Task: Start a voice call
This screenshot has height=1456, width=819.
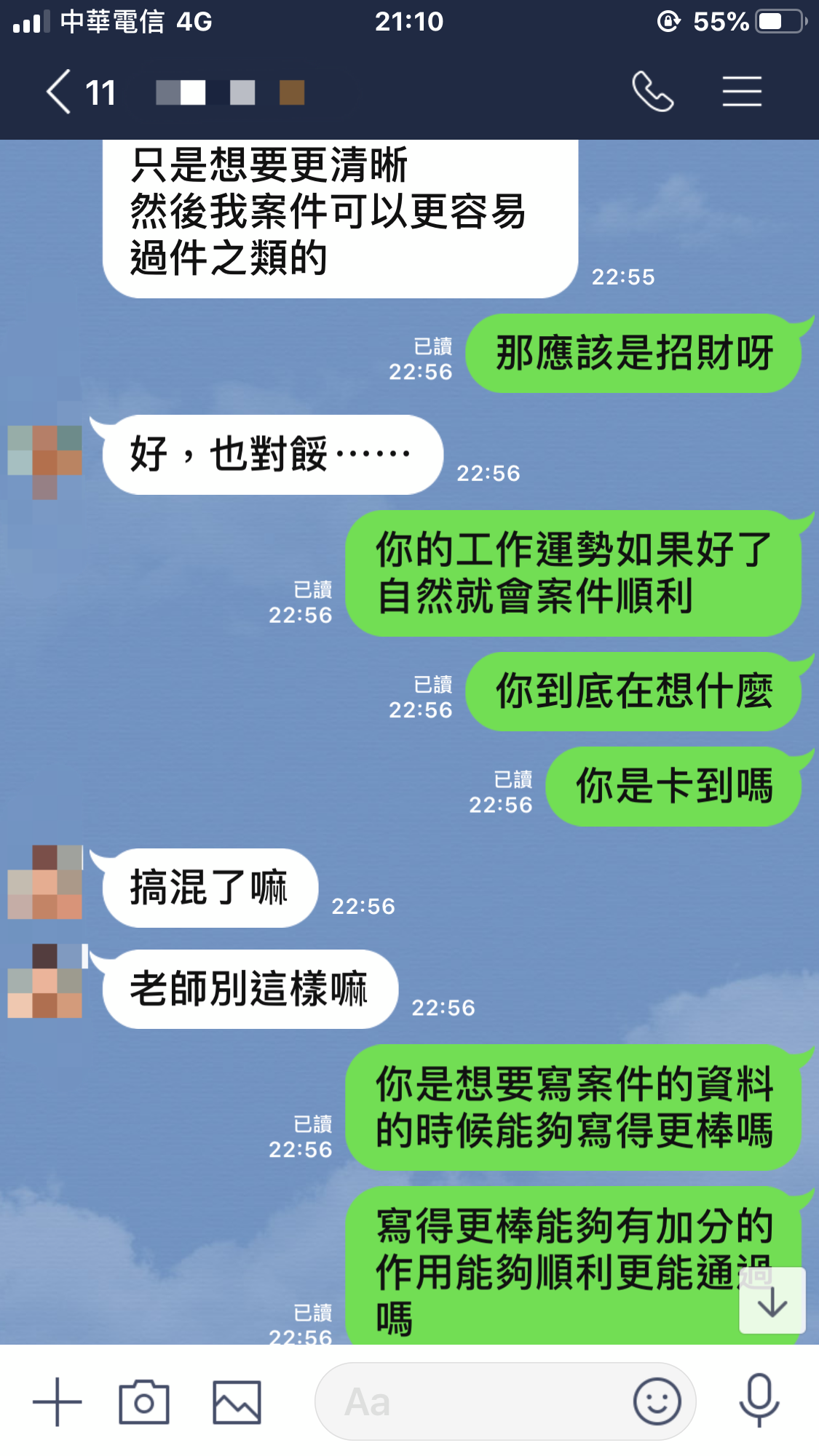Action: (652, 92)
